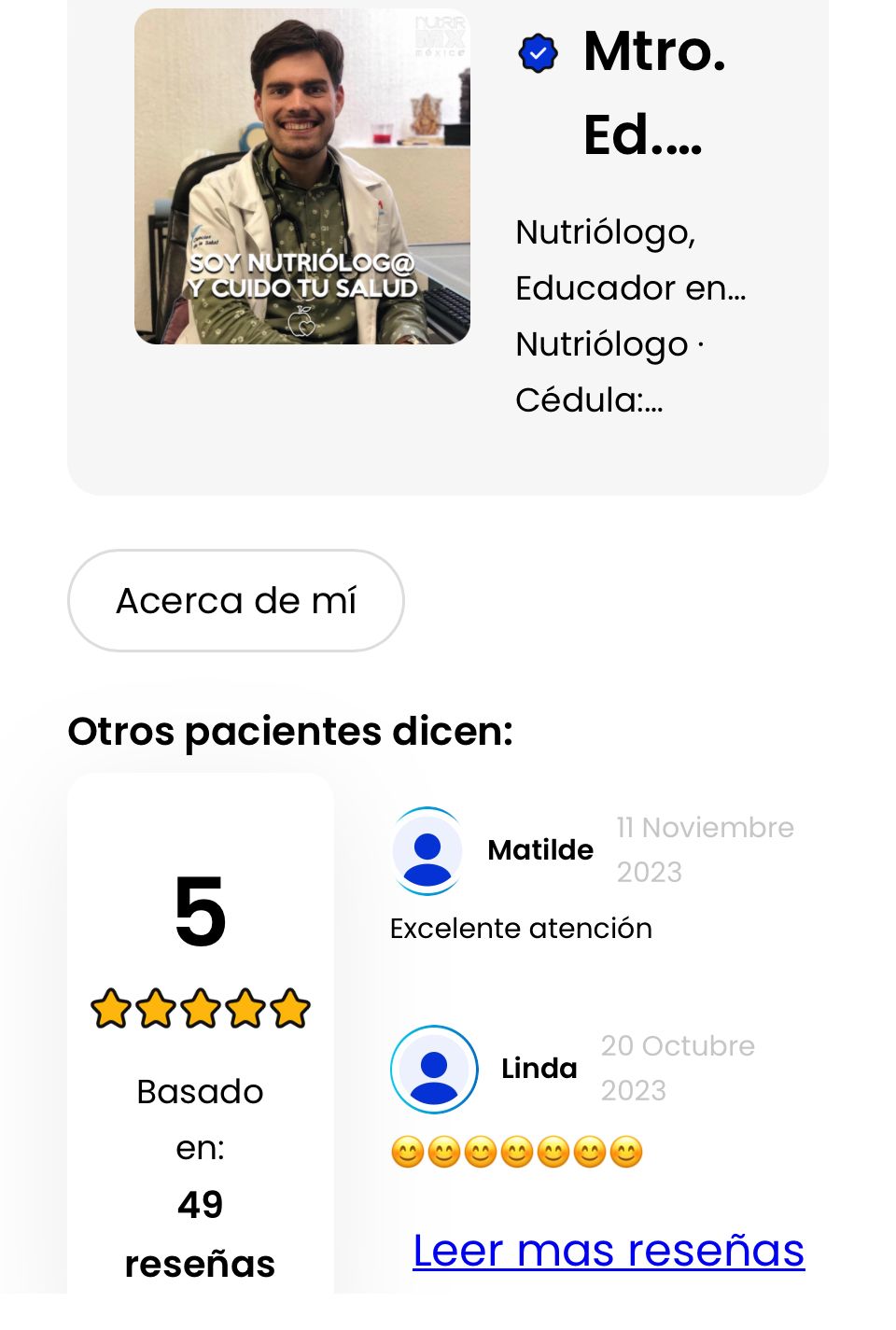Select the Otros pacientes dicen heading
The image size is (896, 1330).
(290, 732)
